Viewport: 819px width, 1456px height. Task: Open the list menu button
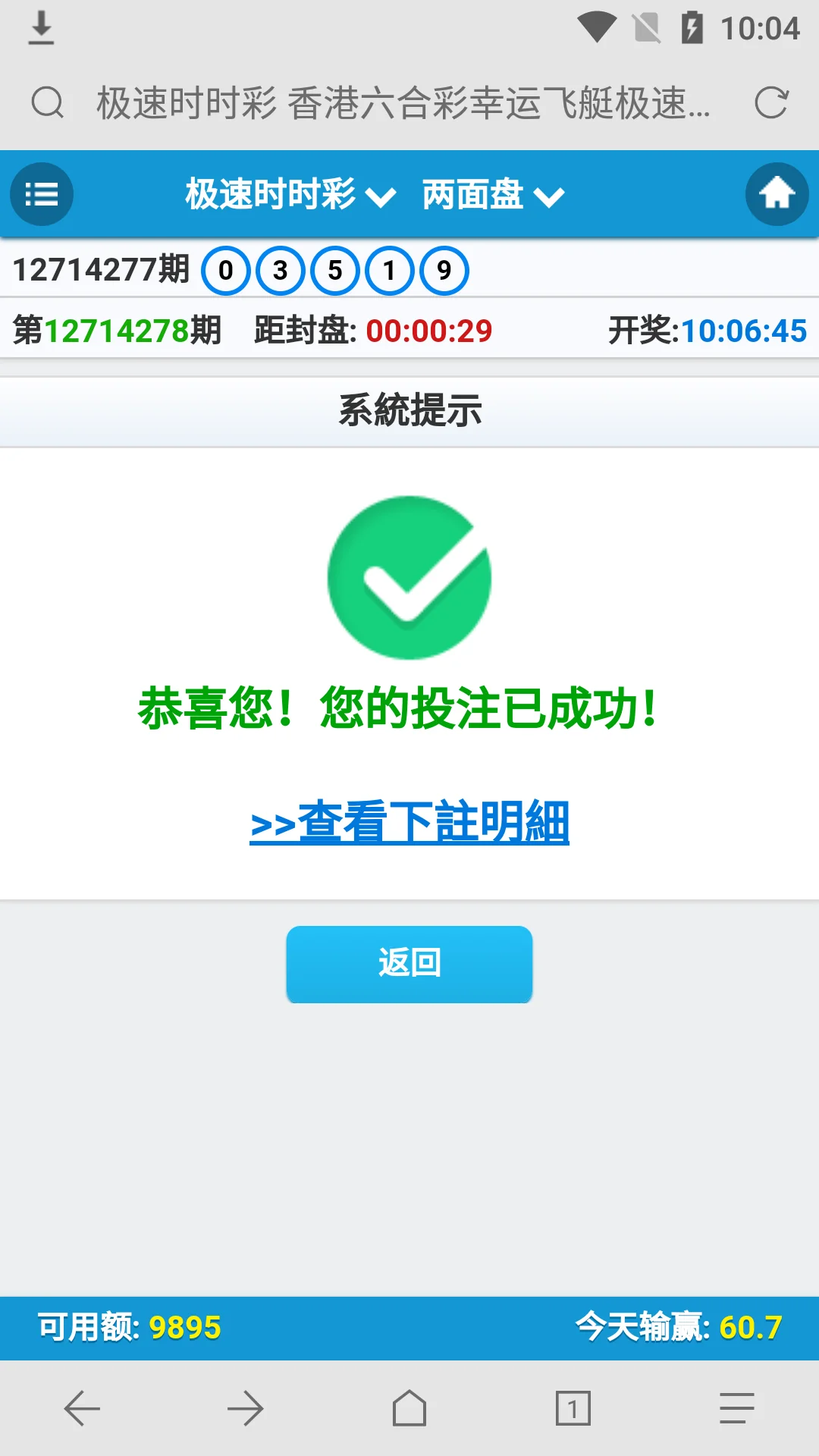coord(42,194)
